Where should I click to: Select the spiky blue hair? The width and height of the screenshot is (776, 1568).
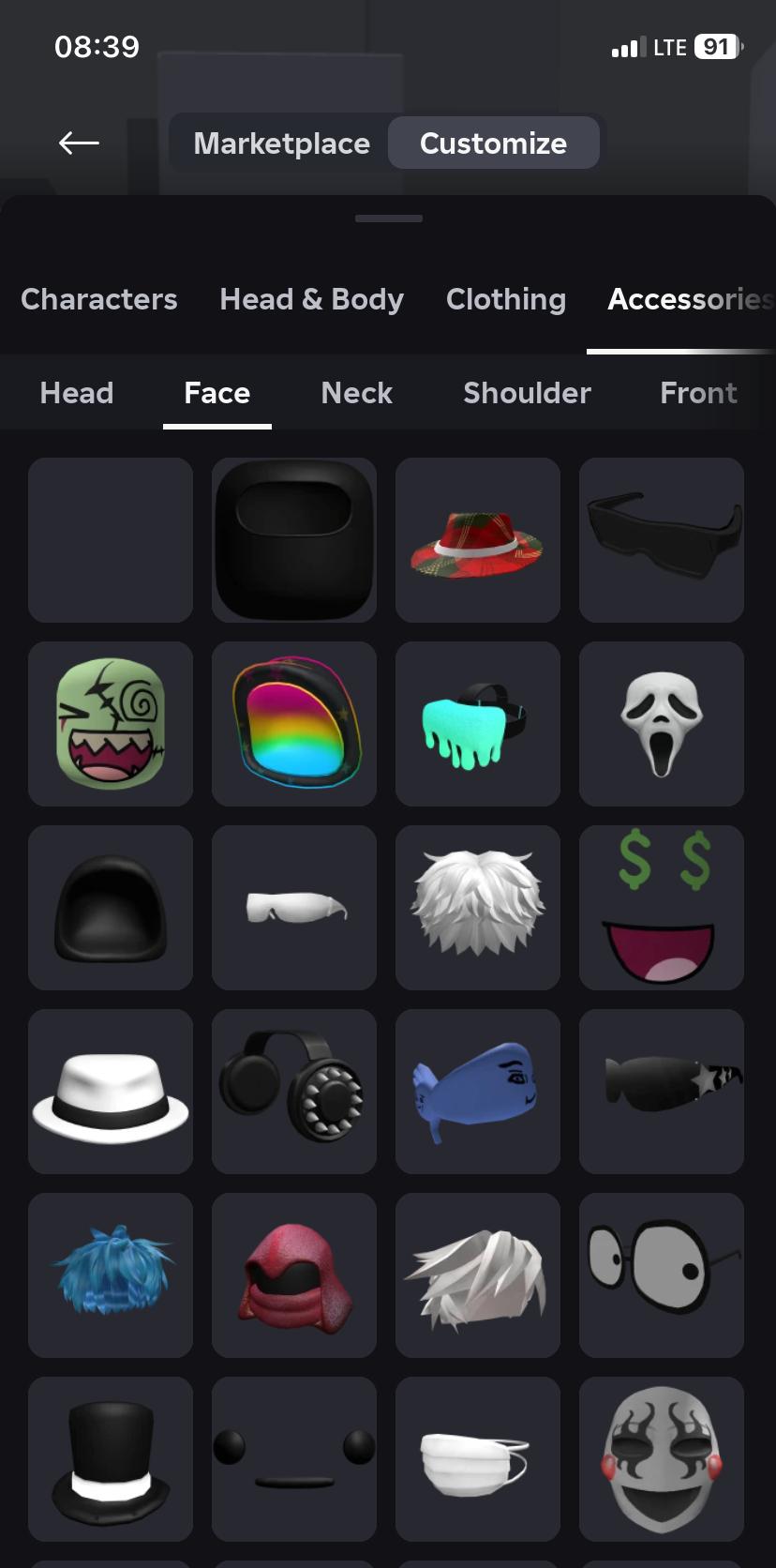click(x=111, y=1275)
